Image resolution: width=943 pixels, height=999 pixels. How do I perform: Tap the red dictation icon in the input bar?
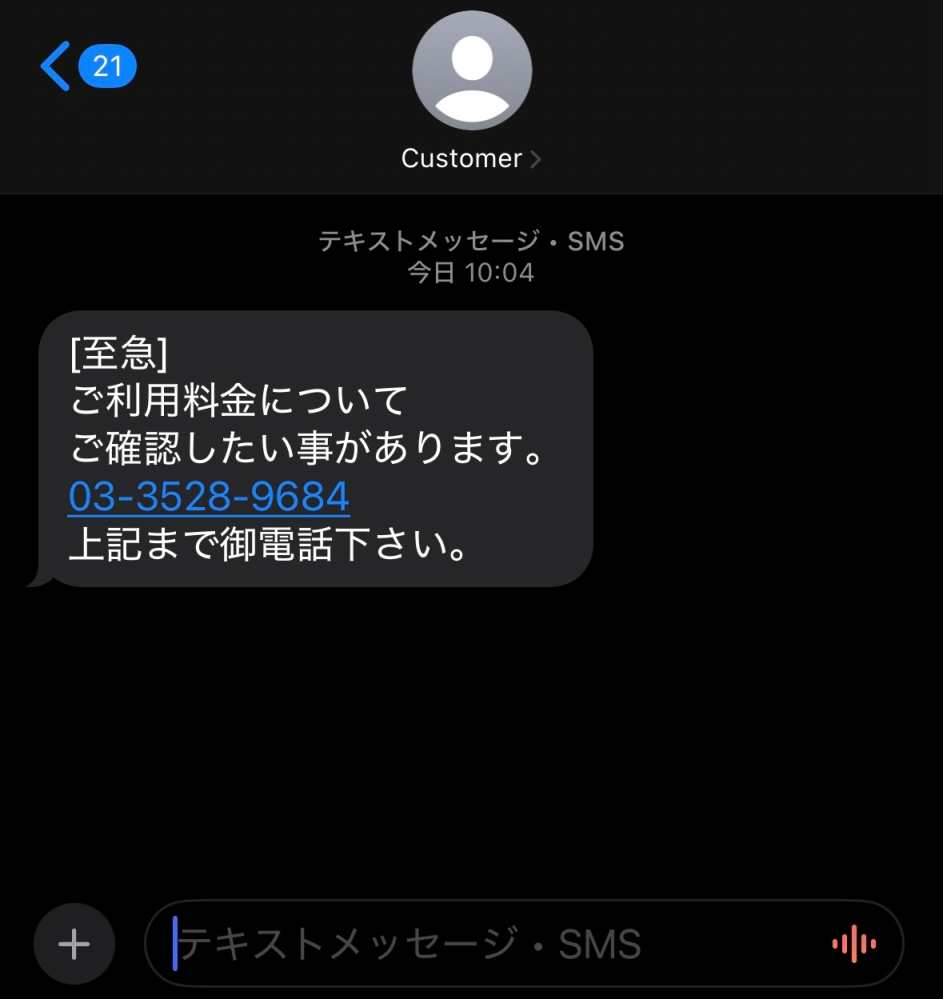pos(853,942)
